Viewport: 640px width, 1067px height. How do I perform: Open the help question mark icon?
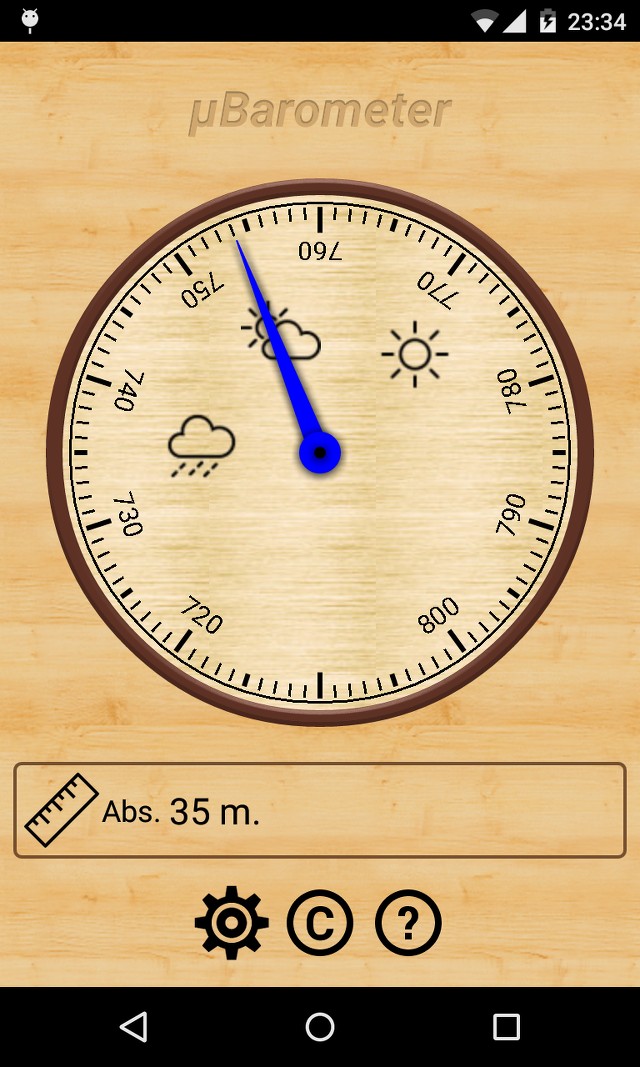pos(408,922)
